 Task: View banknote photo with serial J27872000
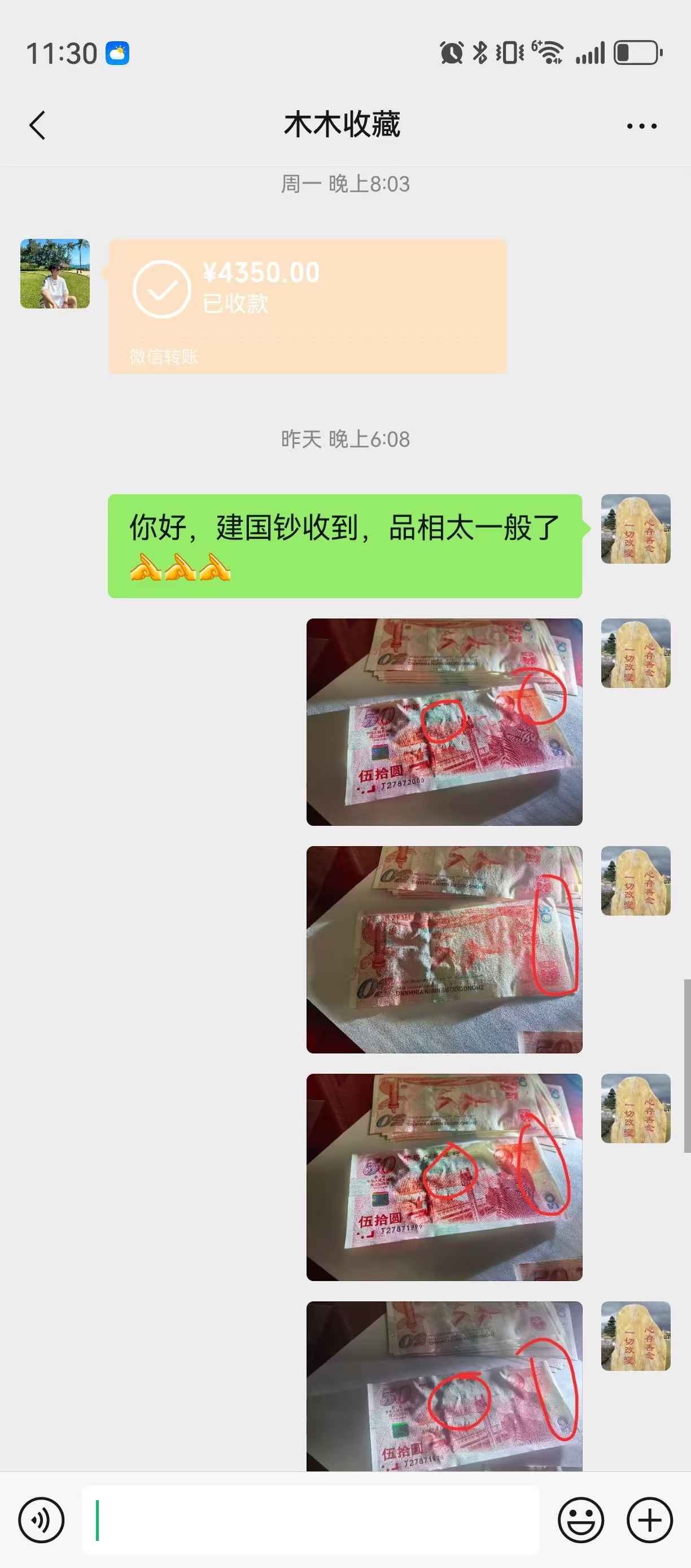click(444, 722)
